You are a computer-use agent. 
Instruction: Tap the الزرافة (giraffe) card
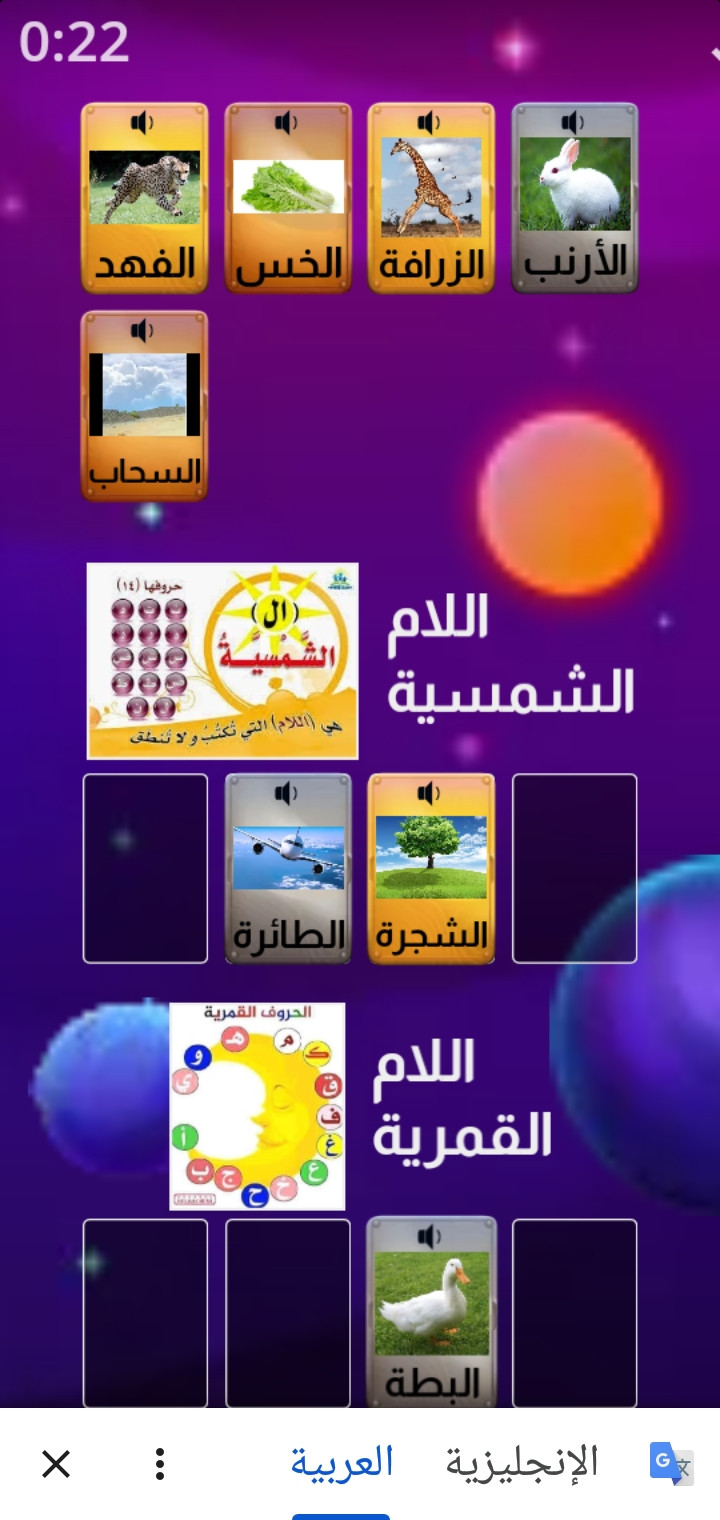point(431,200)
